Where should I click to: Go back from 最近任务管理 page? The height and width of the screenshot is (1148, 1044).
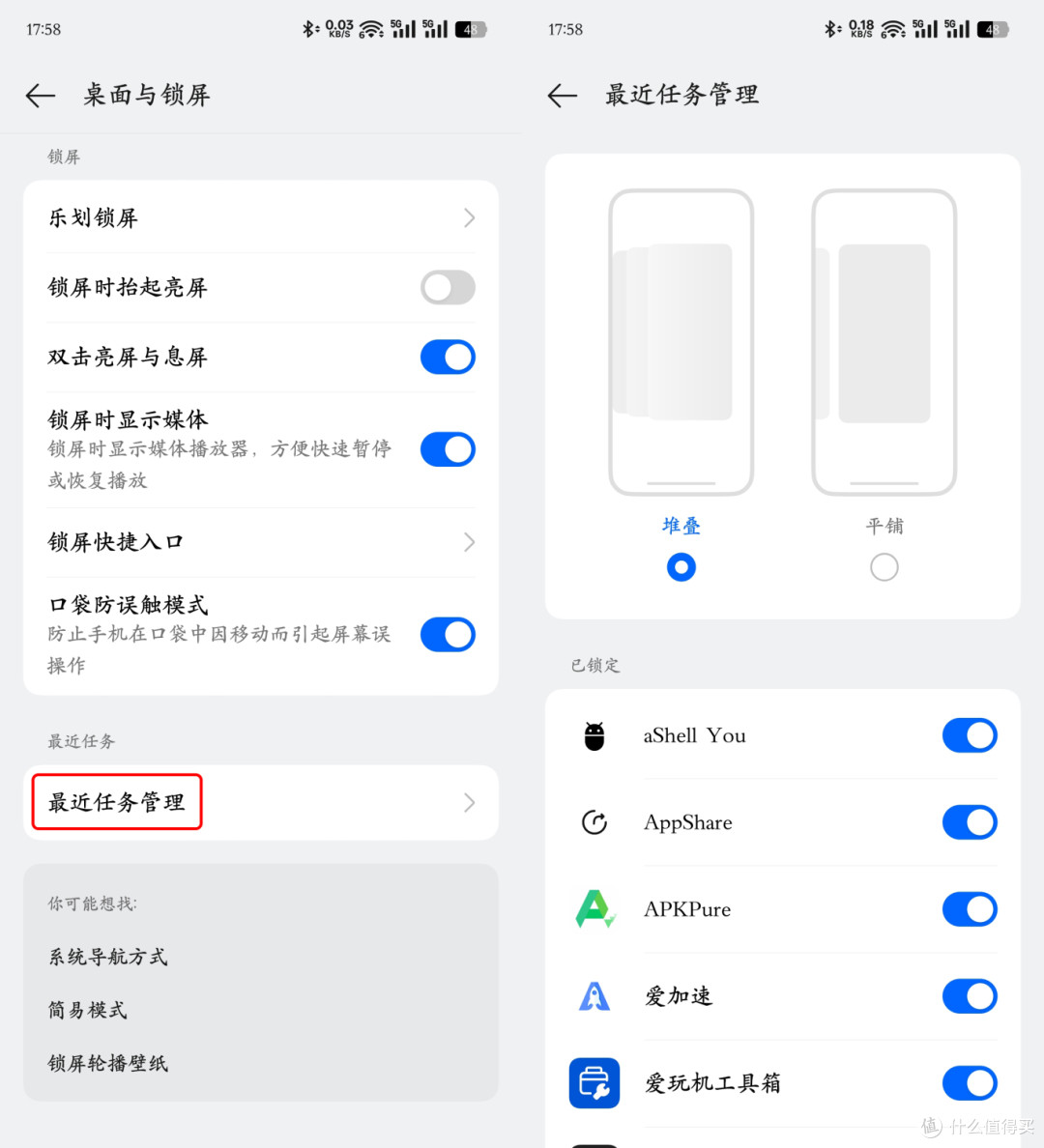click(563, 95)
